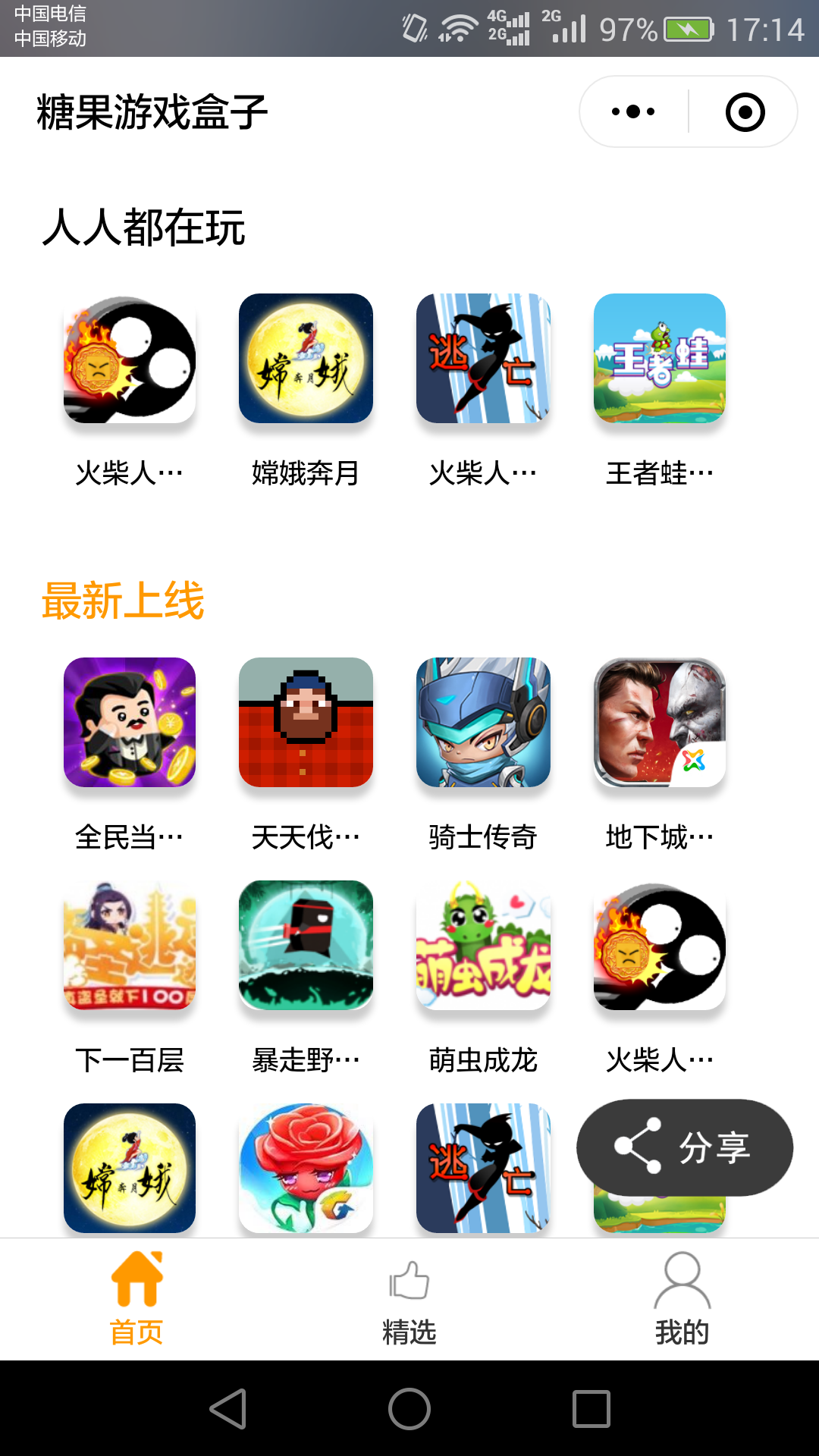
Task: Open the 全民当… game
Action: 130,722
